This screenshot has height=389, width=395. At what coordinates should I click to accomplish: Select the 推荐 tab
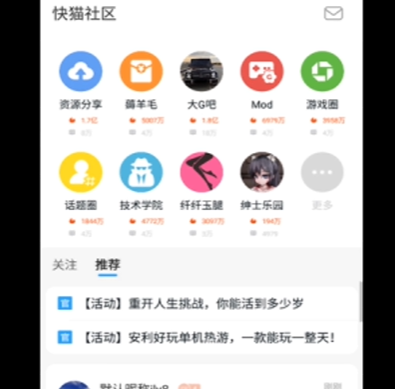pos(108,265)
